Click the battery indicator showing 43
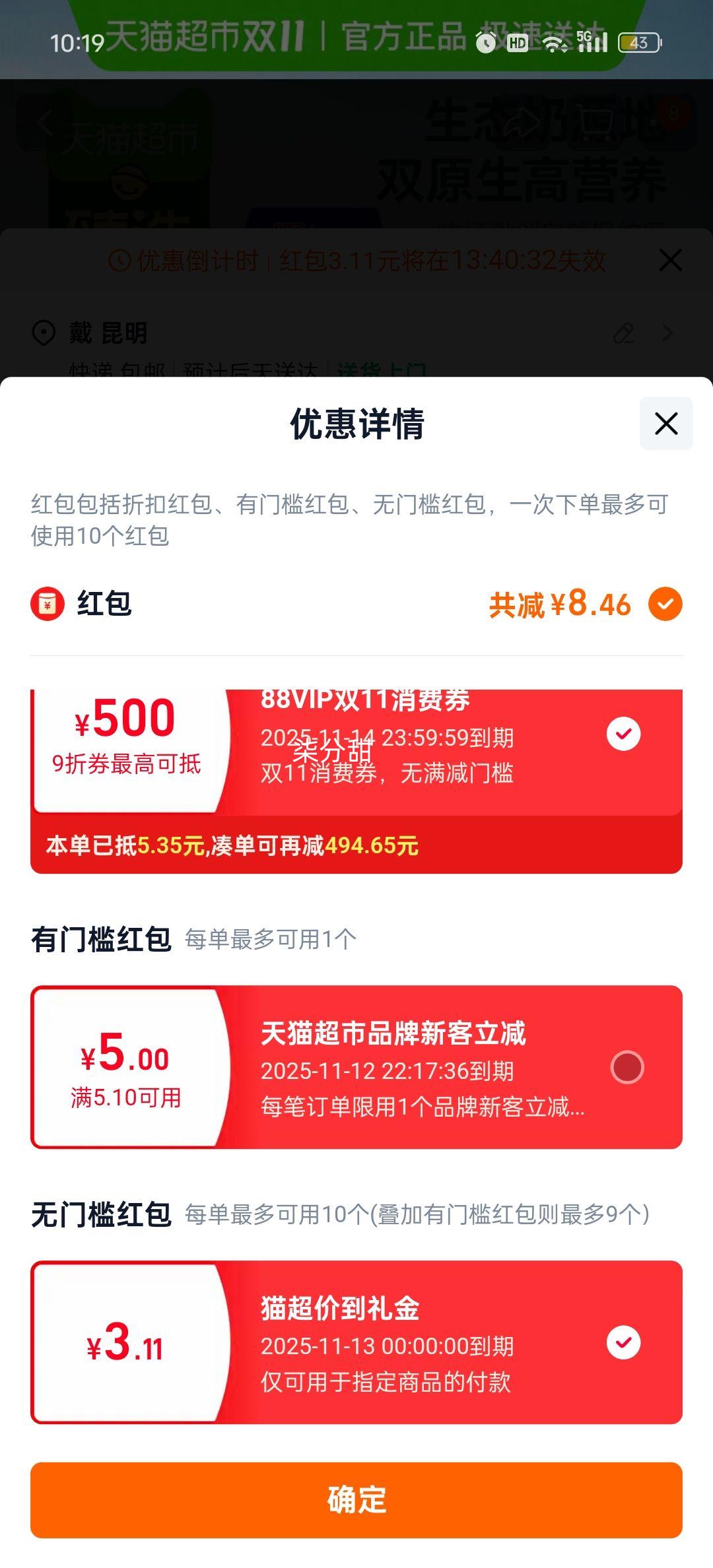 [x=636, y=42]
